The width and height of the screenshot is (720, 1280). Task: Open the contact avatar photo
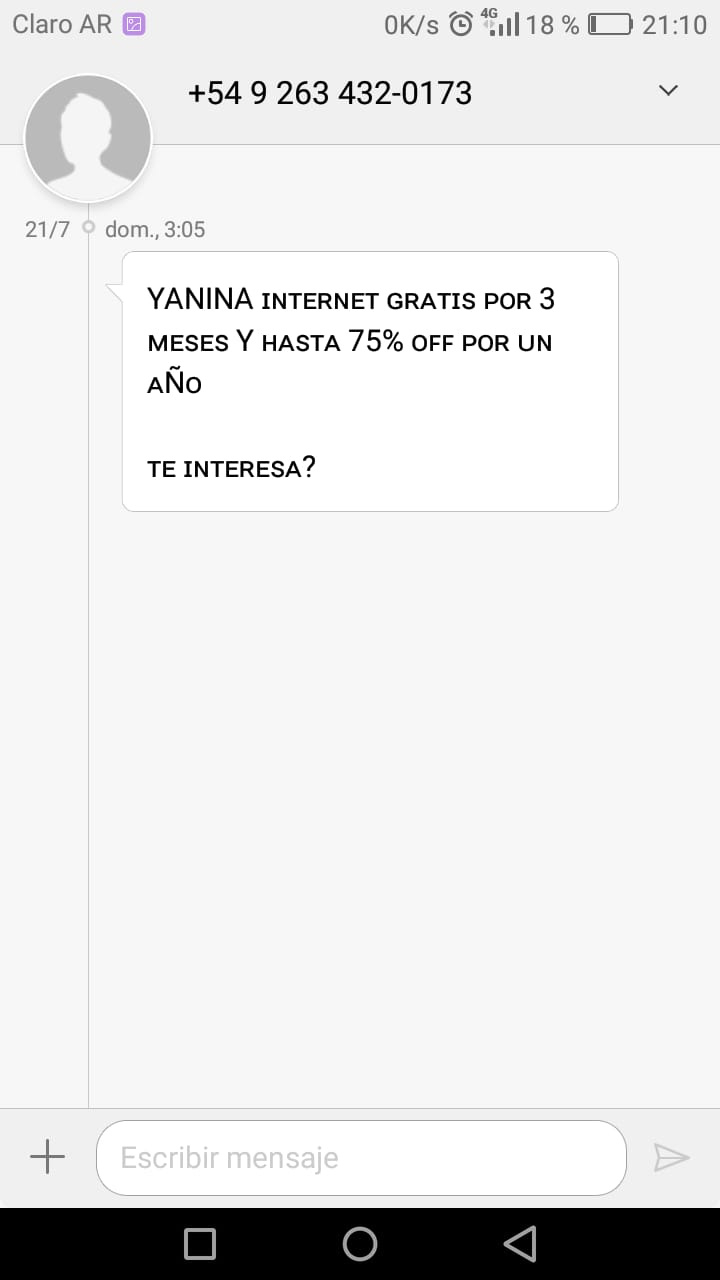pos(88,138)
